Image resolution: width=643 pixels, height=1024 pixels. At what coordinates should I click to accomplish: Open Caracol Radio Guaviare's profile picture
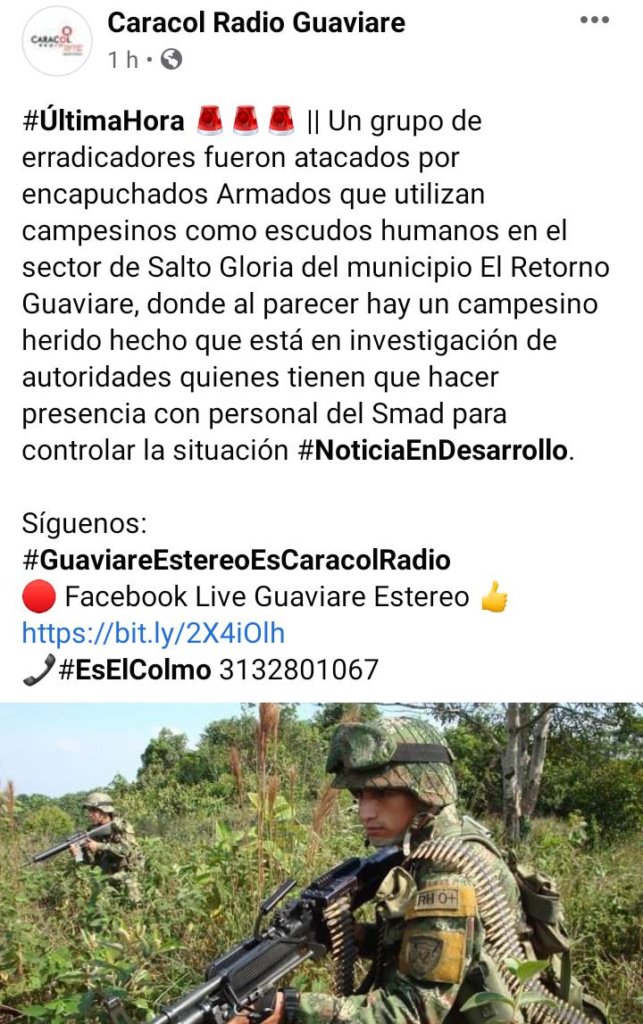(x=57, y=41)
